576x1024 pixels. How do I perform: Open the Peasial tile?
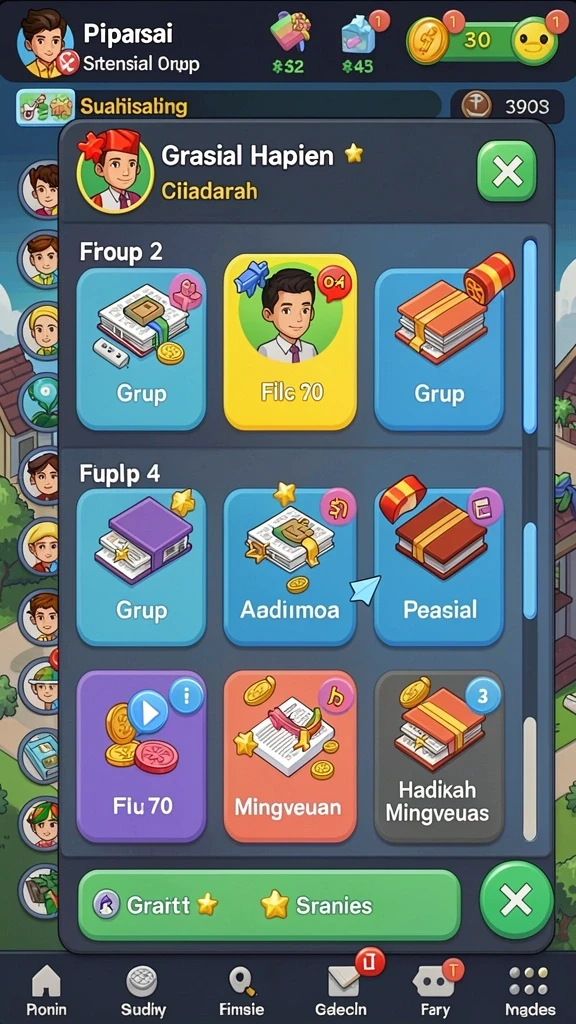pyautogui.click(x=439, y=566)
